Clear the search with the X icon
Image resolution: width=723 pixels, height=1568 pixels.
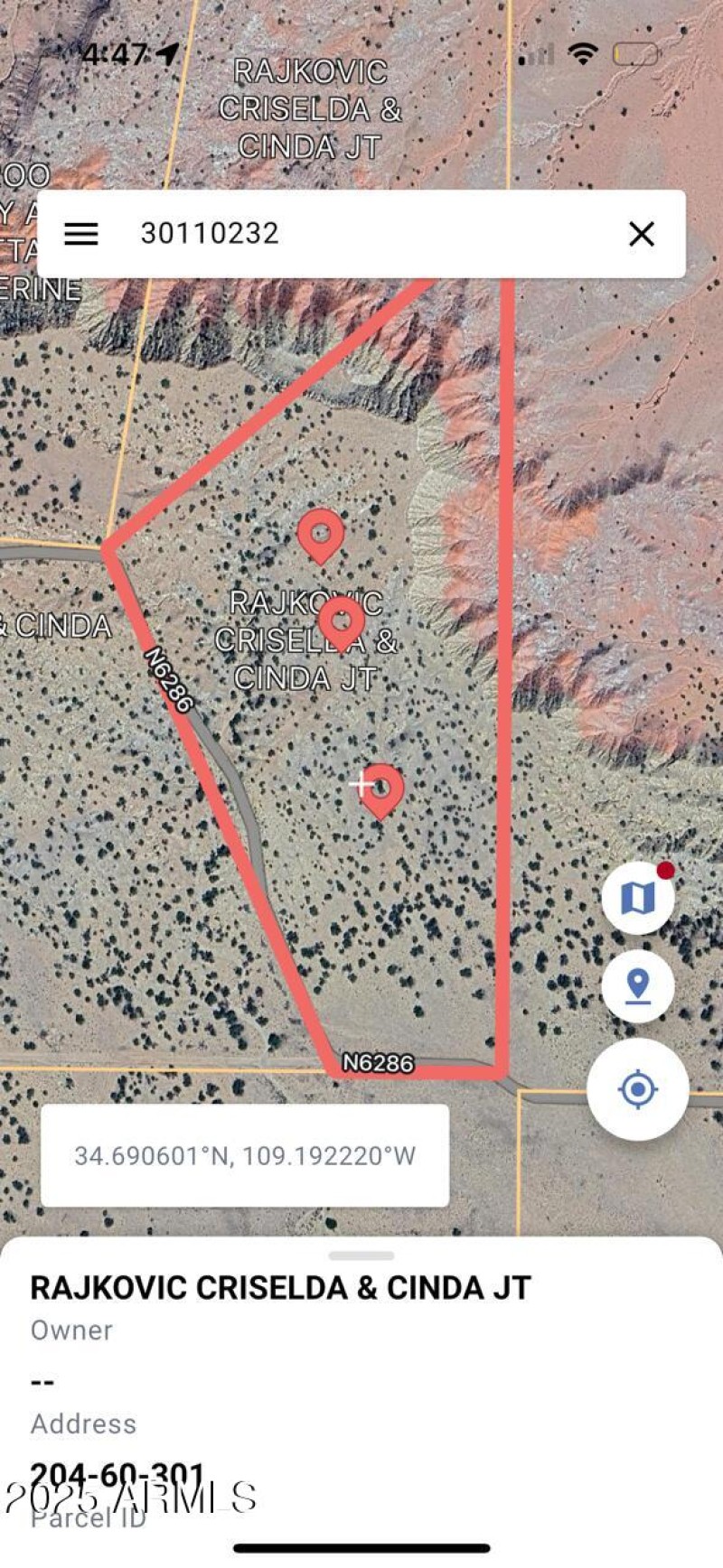coord(642,234)
